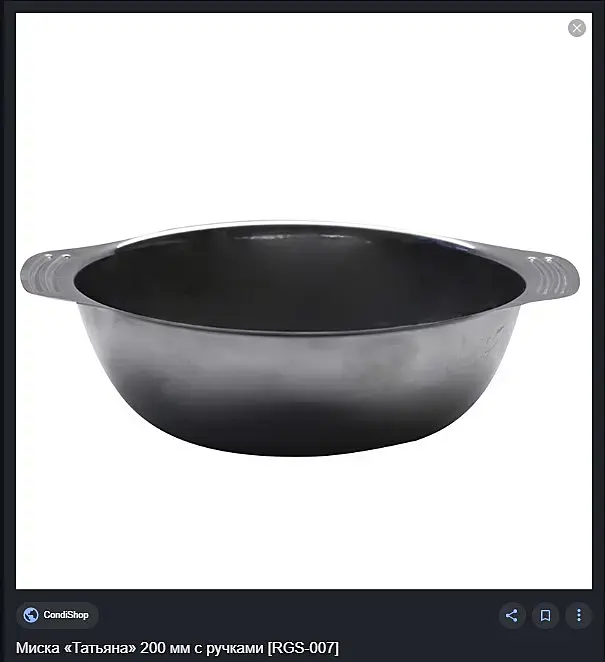Close the image preview
Viewport: 605px width, 662px height.
click(577, 28)
